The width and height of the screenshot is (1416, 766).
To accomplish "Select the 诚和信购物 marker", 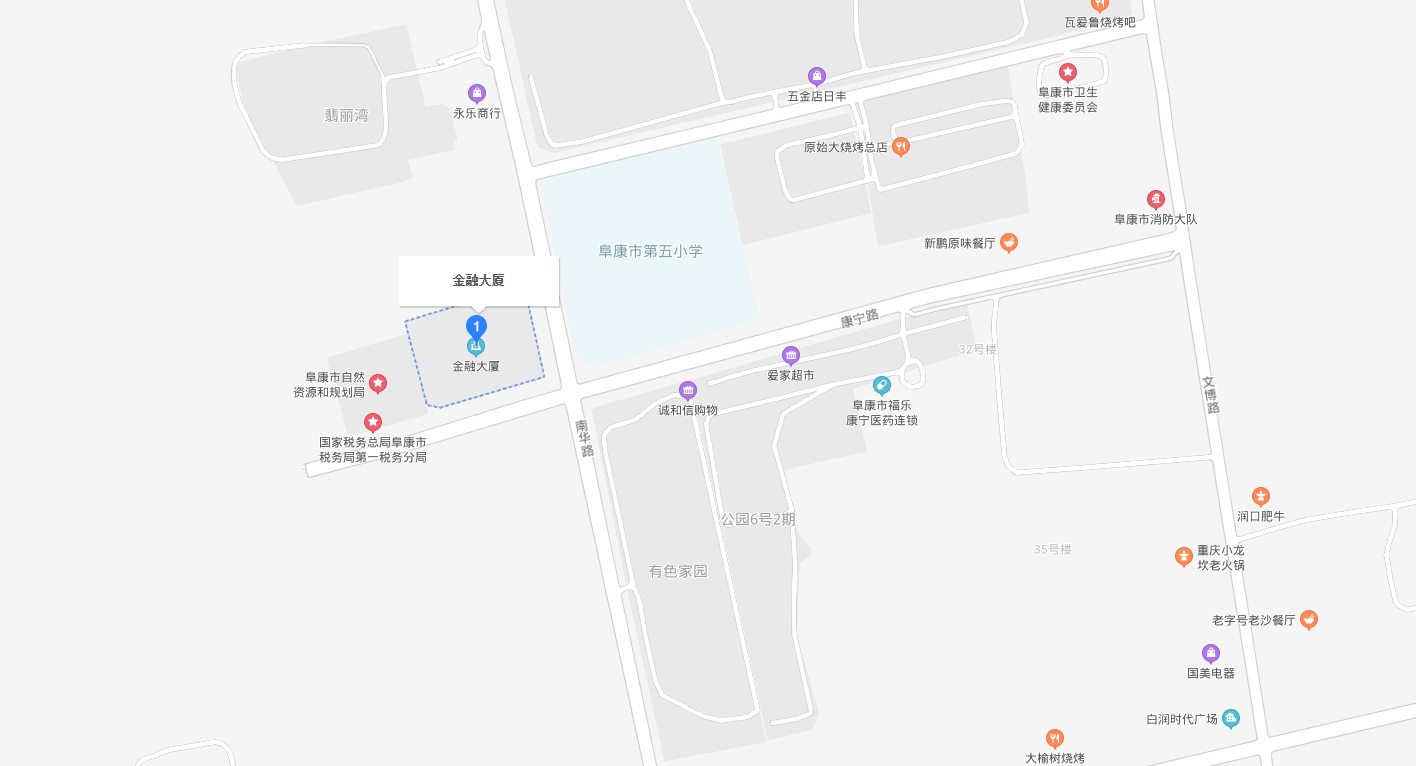I will [688, 390].
